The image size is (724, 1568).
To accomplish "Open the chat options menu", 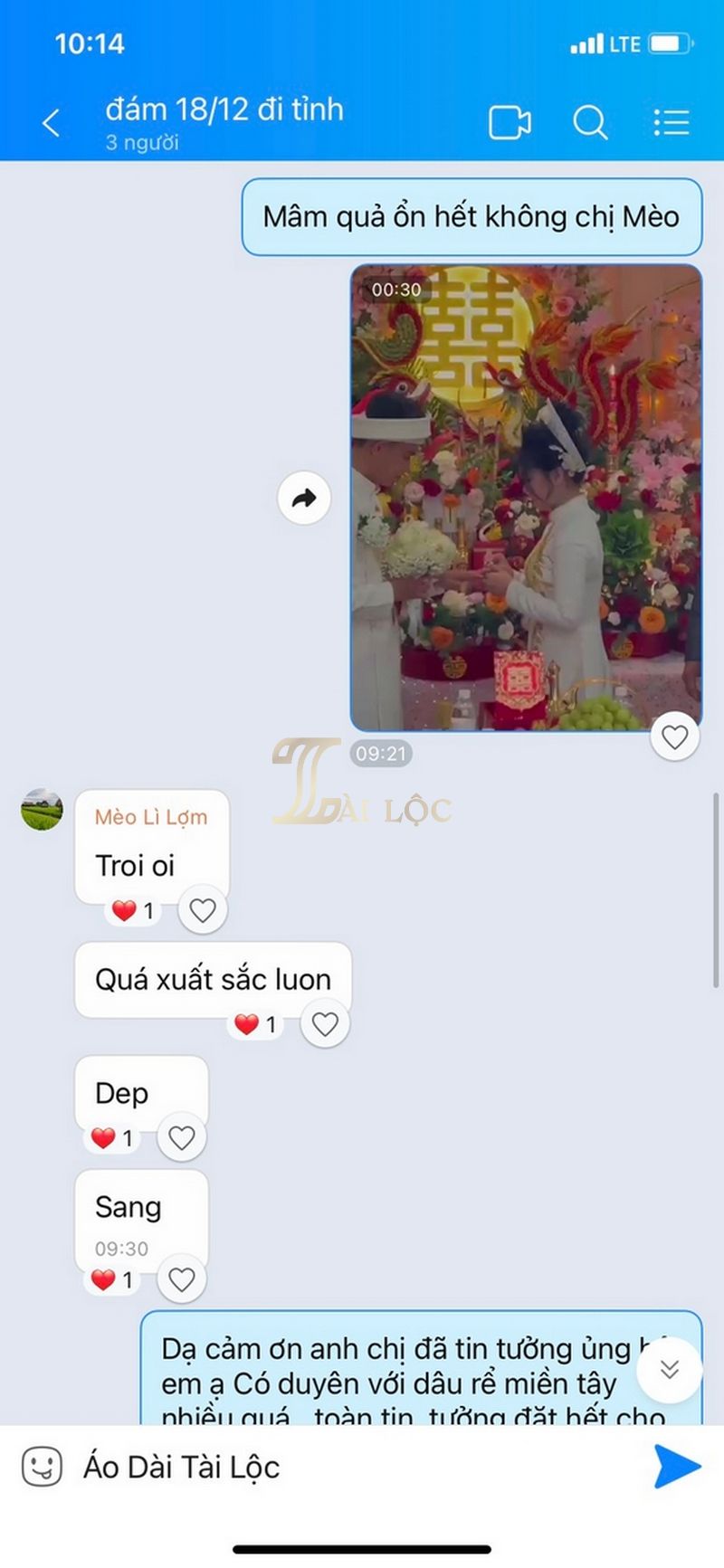I will tap(672, 122).
